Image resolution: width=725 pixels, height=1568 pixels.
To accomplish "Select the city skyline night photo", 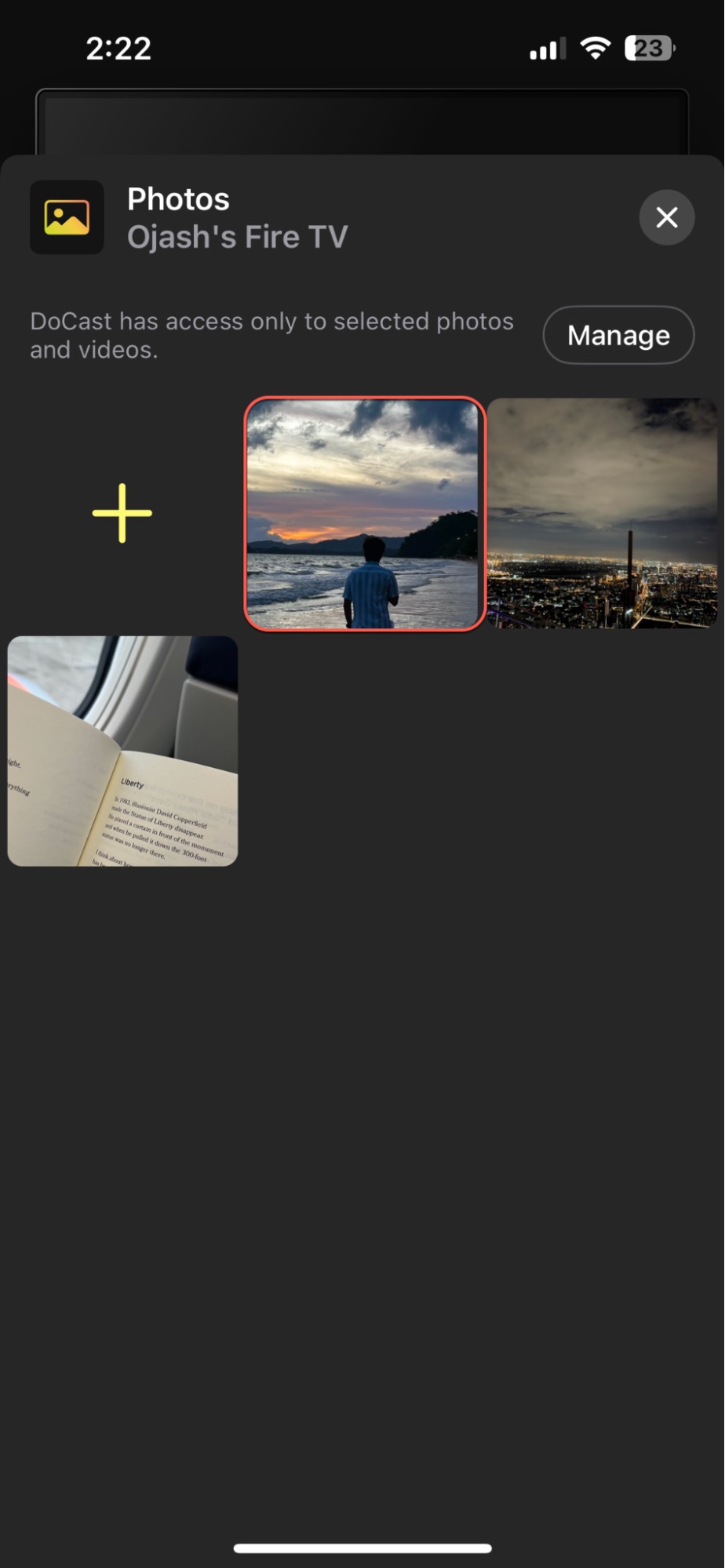I will 604,515.
